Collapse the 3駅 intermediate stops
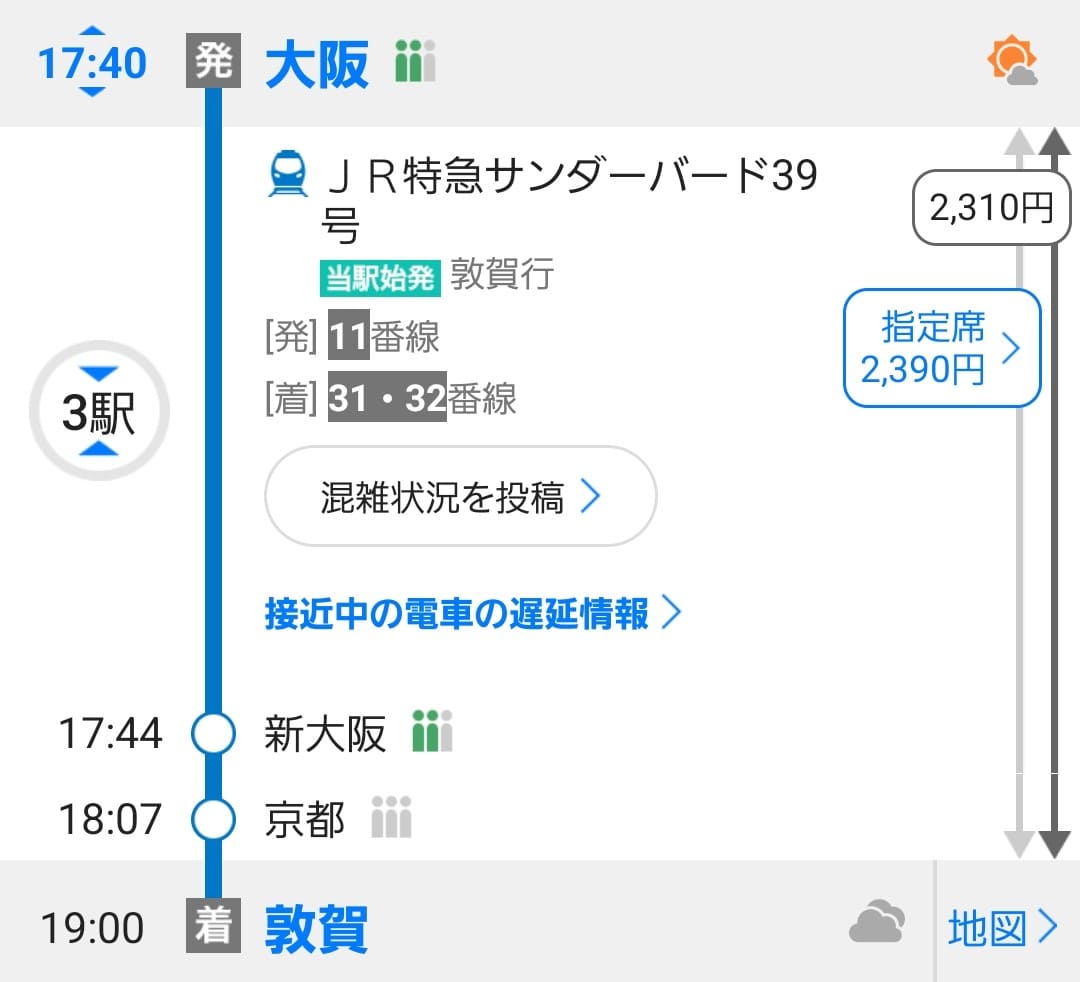Viewport: 1080px width, 982px height. pyautogui.click(x=98, y=411)
